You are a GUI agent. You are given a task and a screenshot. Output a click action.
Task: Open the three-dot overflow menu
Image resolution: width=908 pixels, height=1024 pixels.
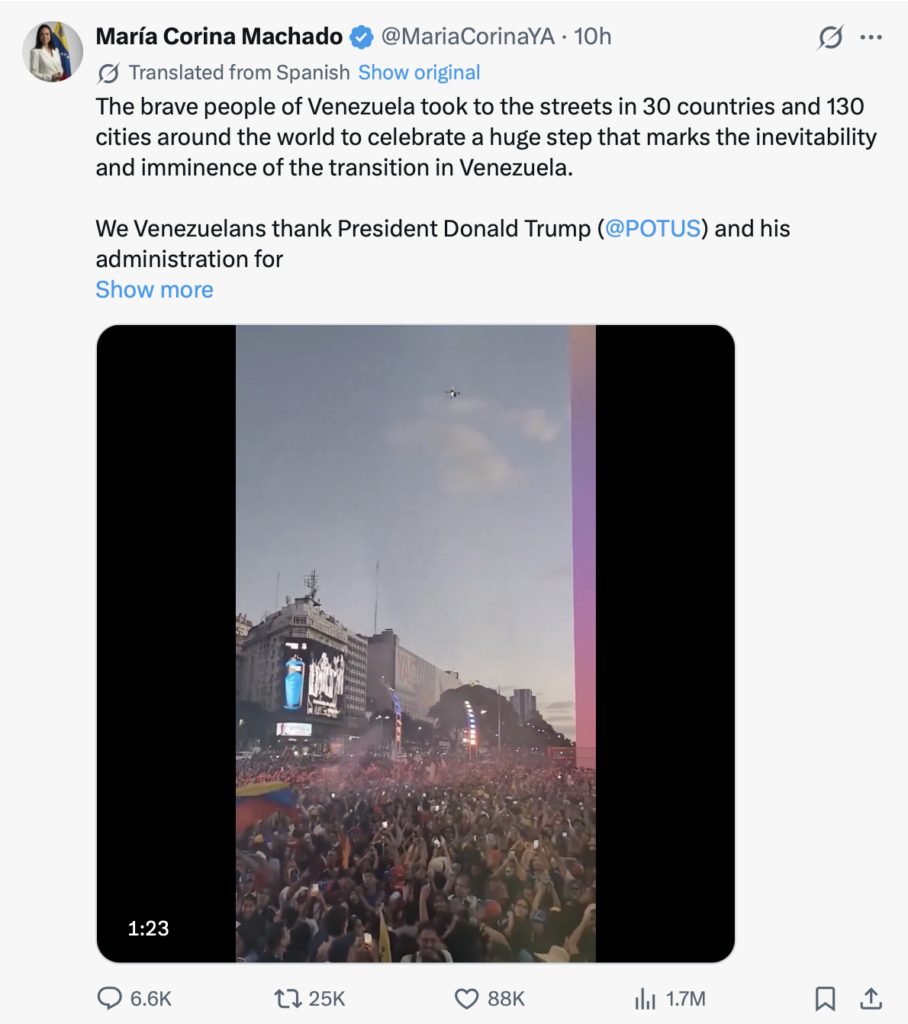(x=871, y=38)
